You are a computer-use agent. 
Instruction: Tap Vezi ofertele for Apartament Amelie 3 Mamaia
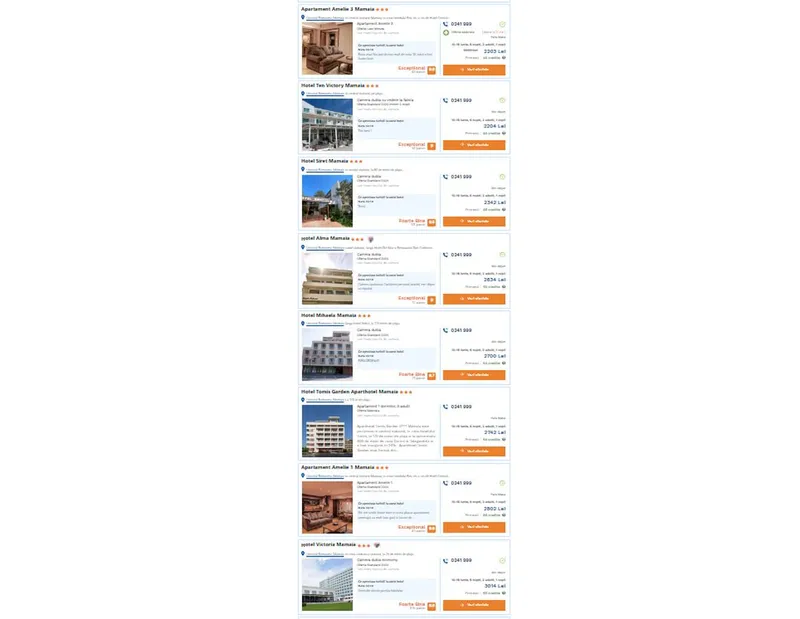[474, 69]
